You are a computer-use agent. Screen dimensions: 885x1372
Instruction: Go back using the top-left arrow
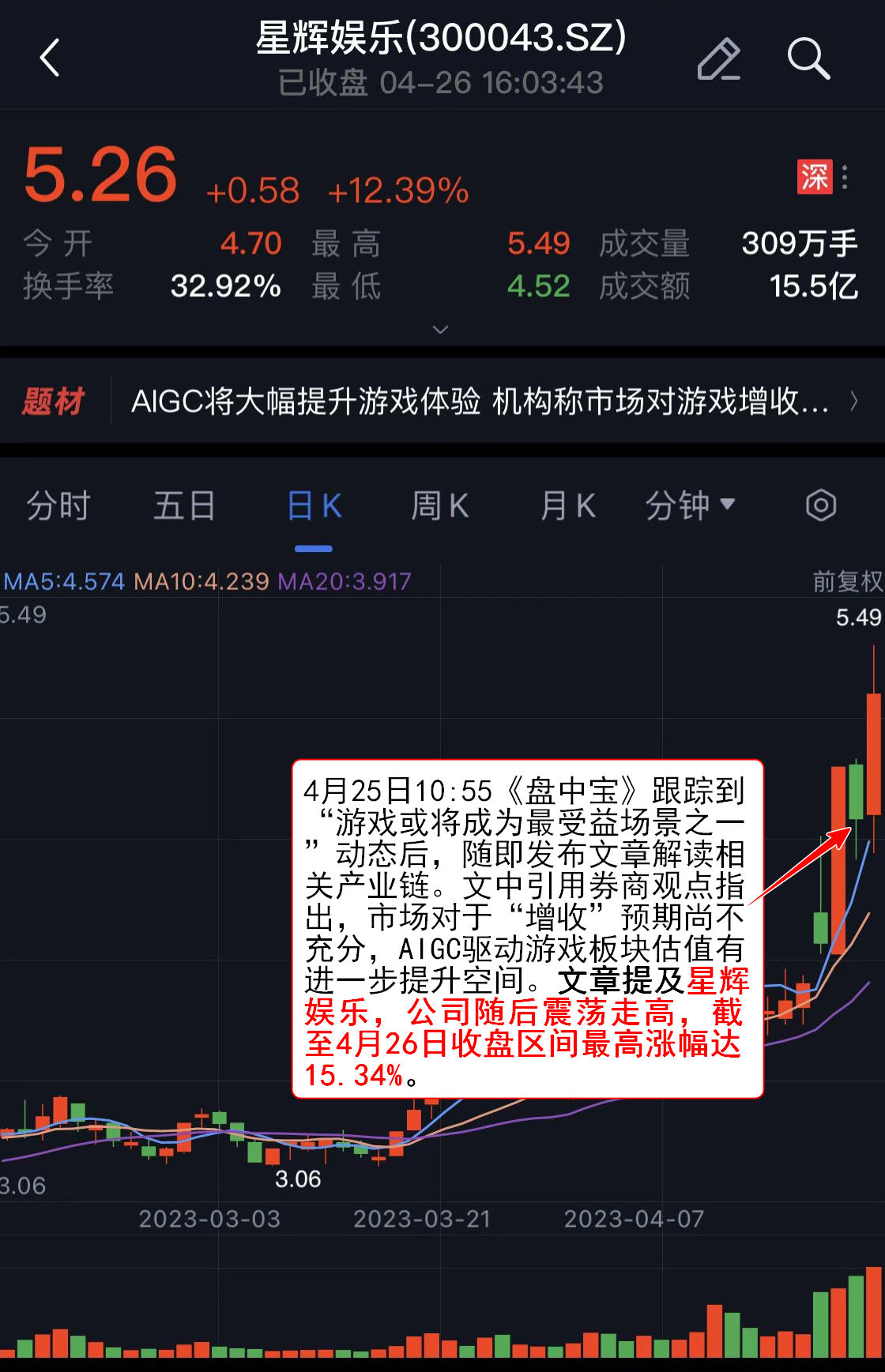pos(50,58)
